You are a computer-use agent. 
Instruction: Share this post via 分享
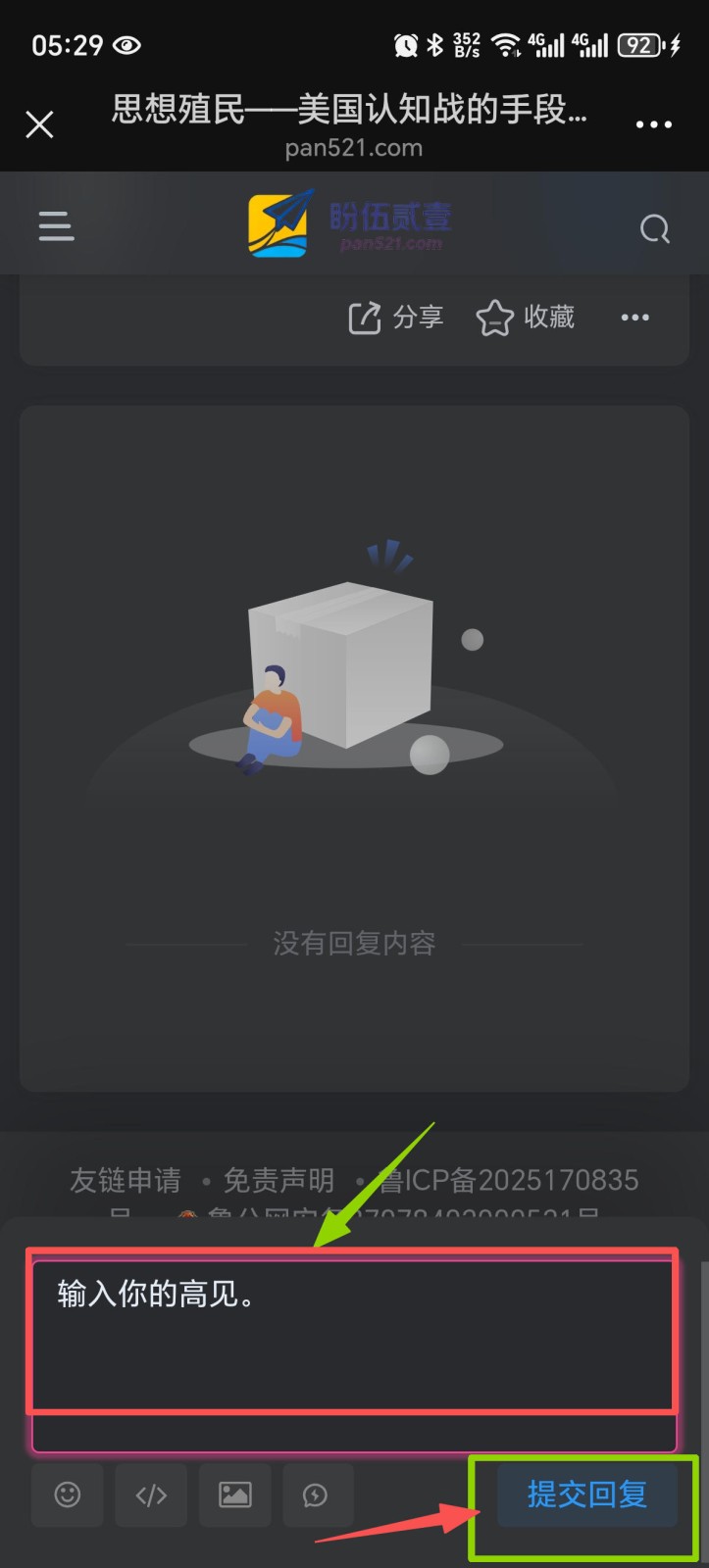[x=396, y=318]
